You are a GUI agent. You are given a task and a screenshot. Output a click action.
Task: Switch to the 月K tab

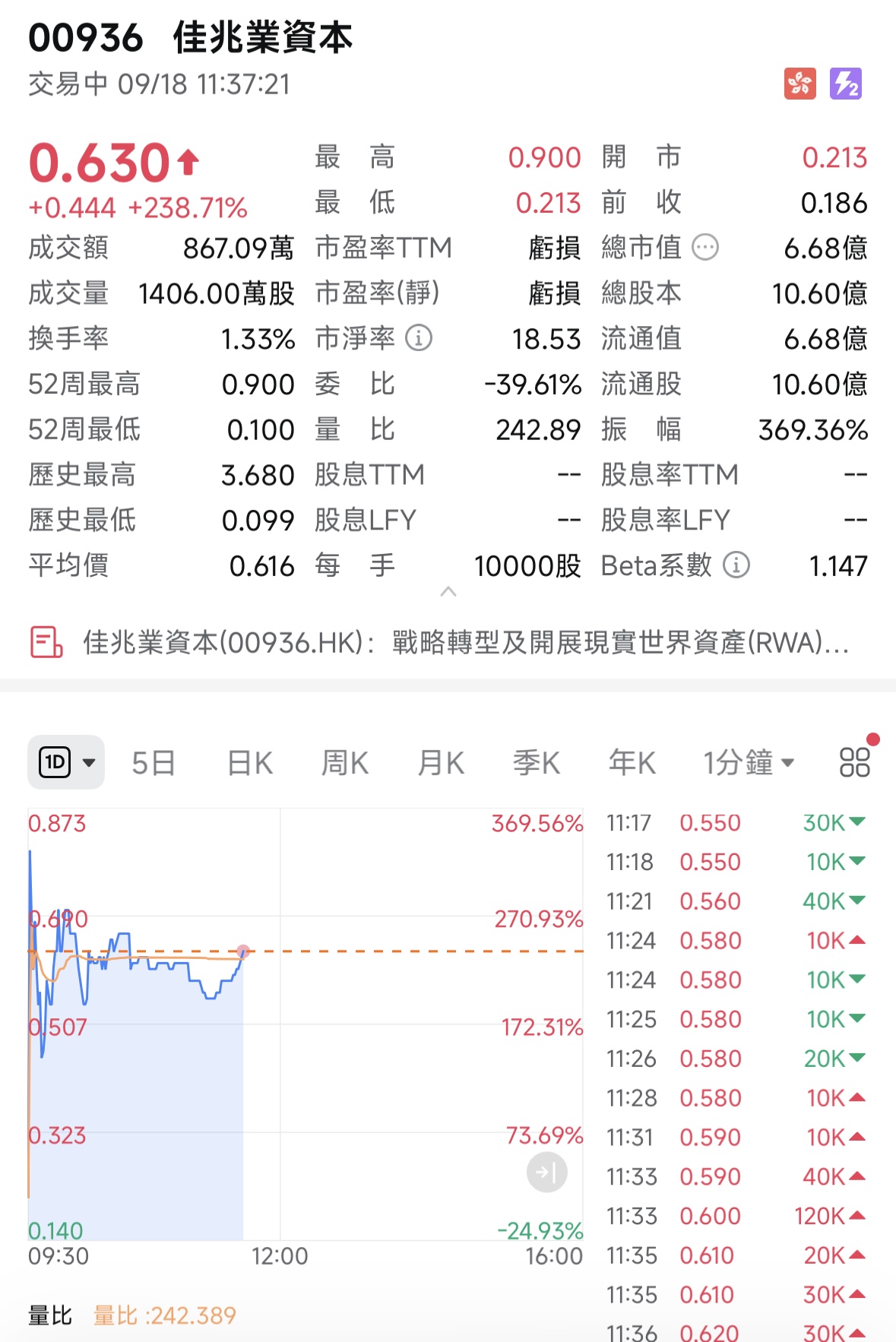439,762
